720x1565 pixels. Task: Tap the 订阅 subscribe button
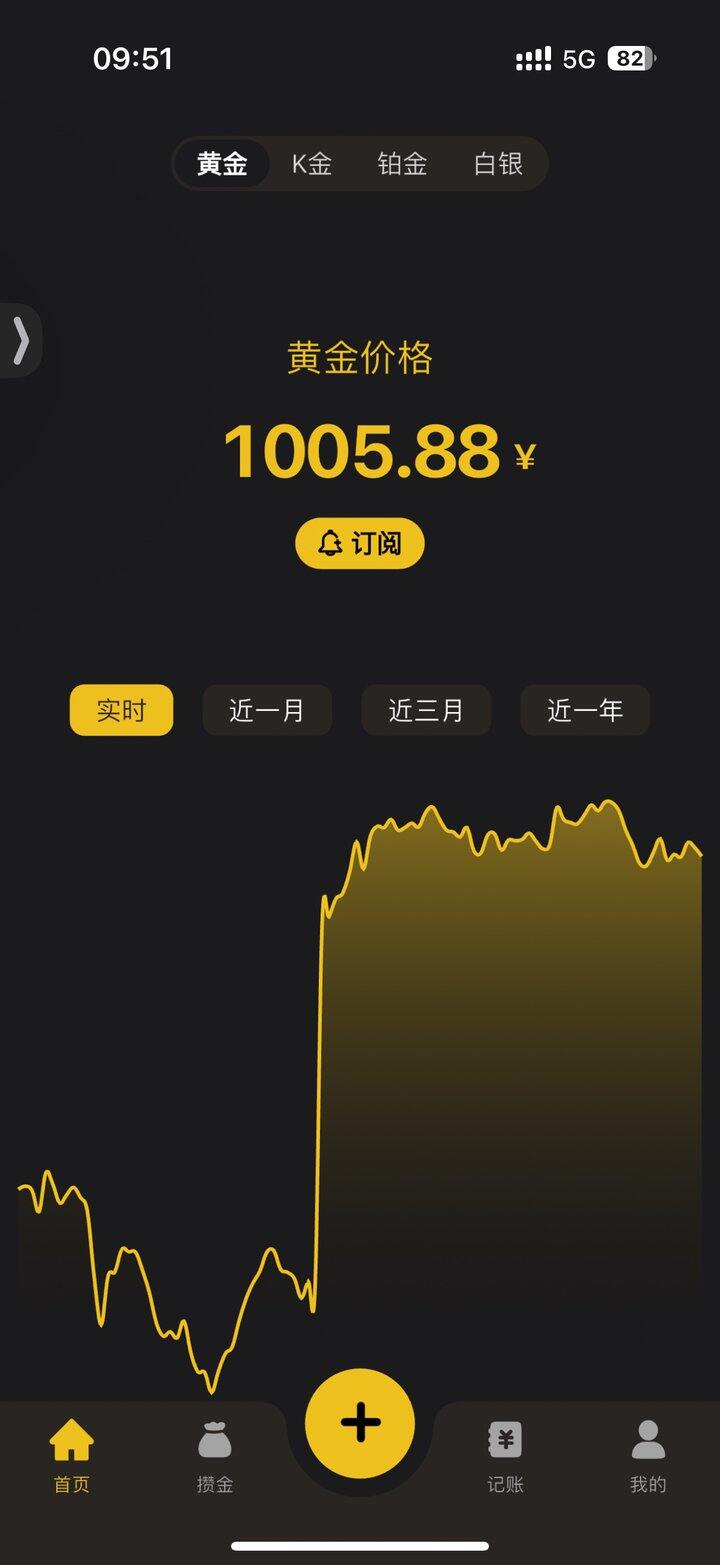(360, 544)
